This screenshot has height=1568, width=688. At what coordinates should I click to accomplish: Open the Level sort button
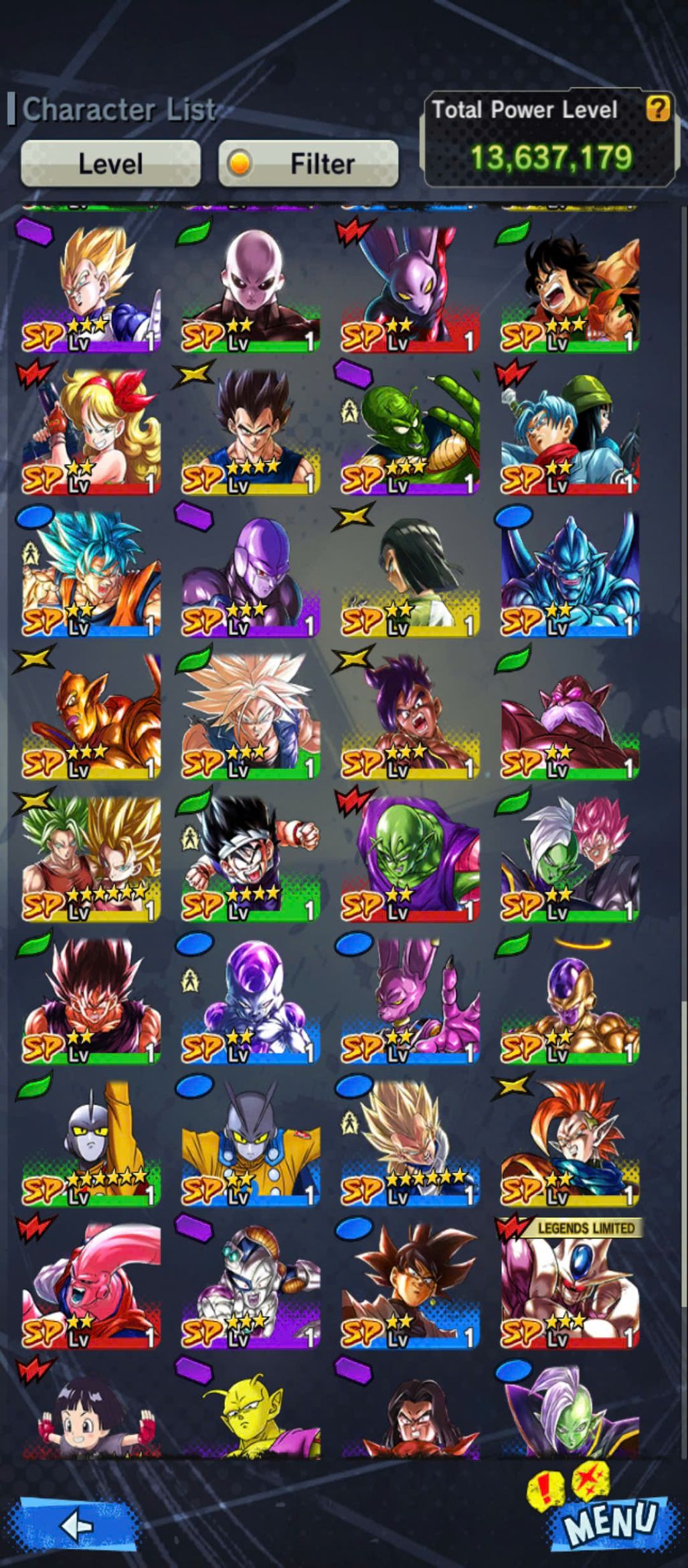coord(110,163)
